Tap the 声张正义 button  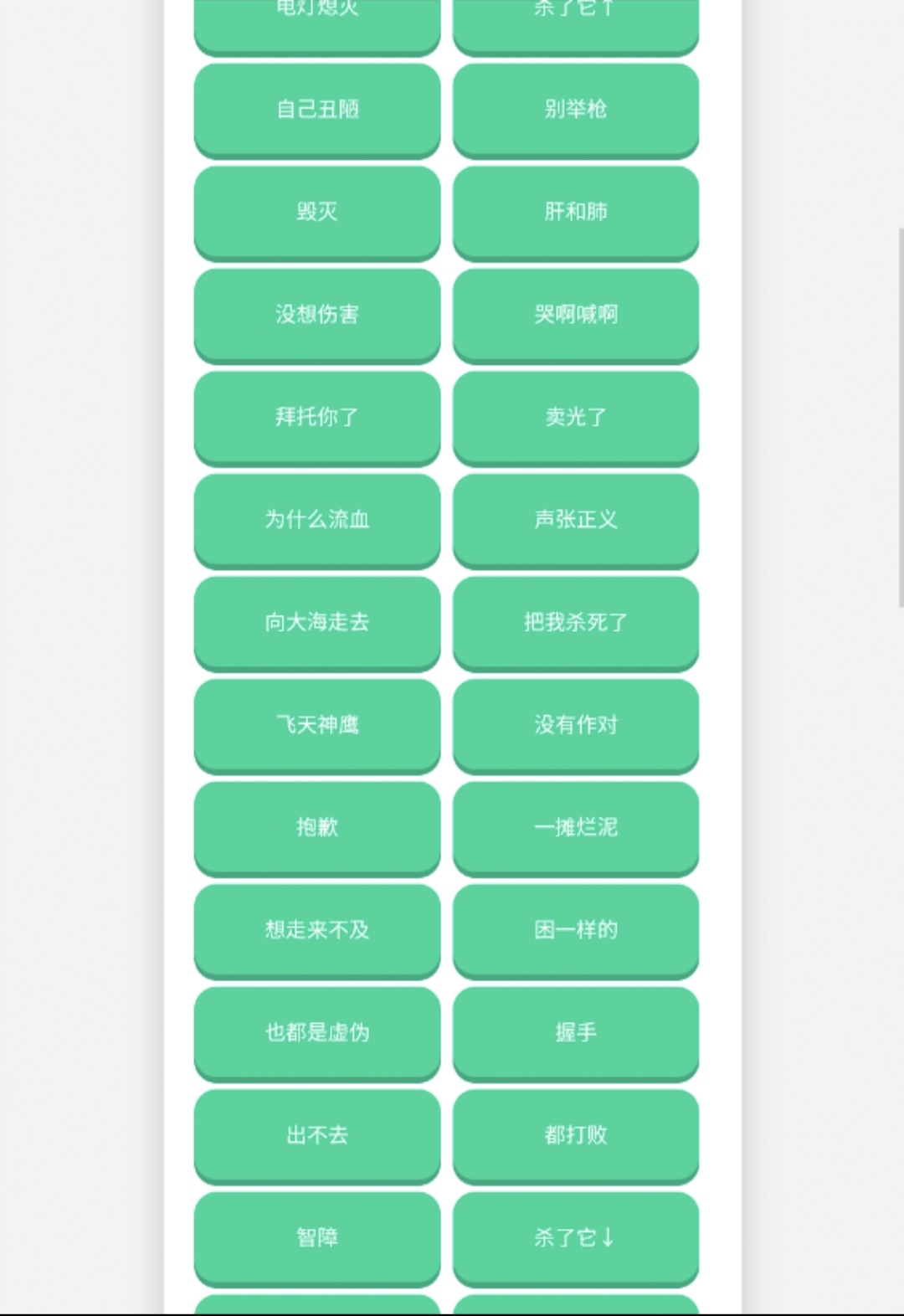pyautogui.click(x=576, y=520)
